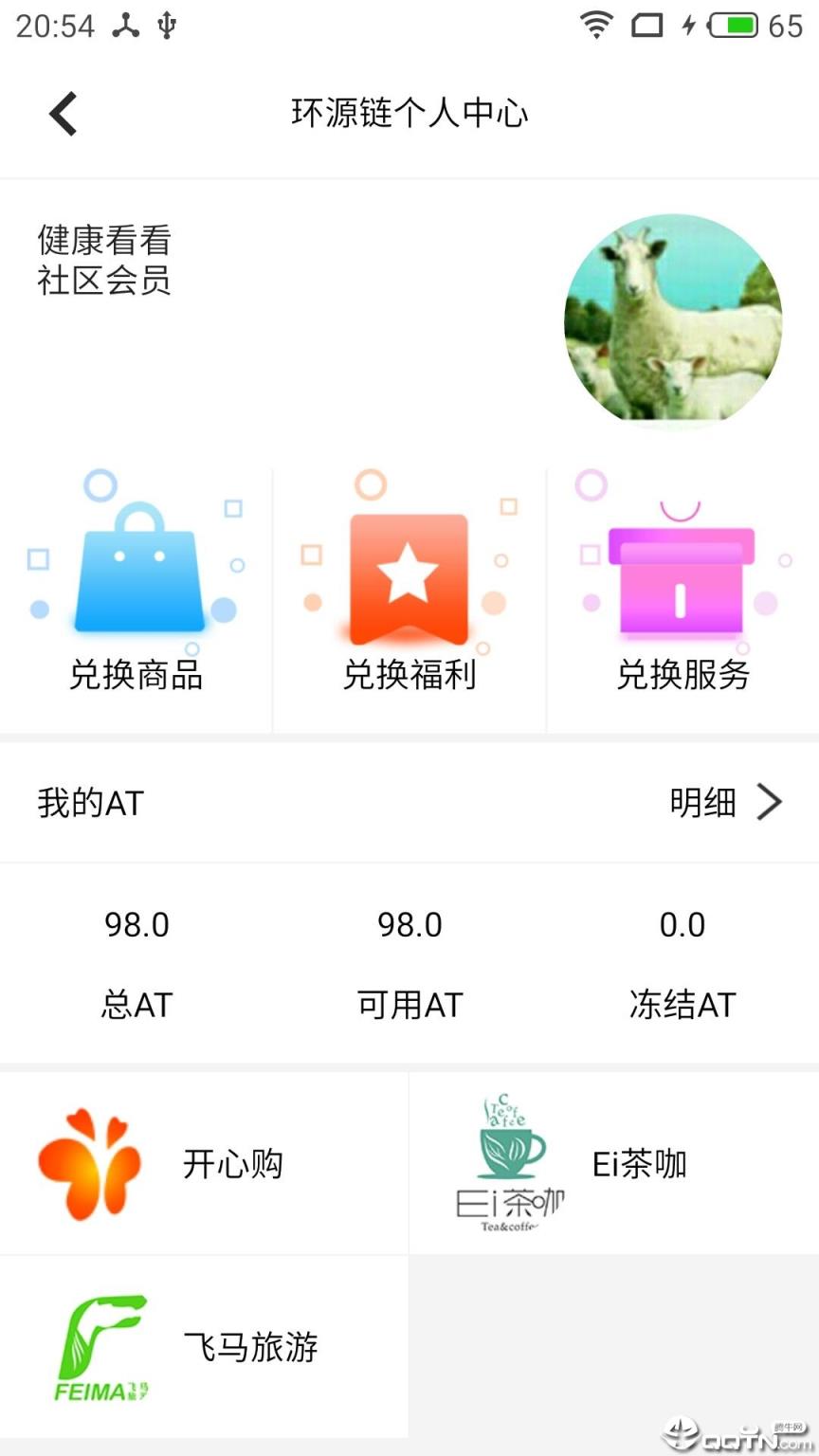Tap the data sharing icon next to clock
819x1456 pixels.
[124, 25]
